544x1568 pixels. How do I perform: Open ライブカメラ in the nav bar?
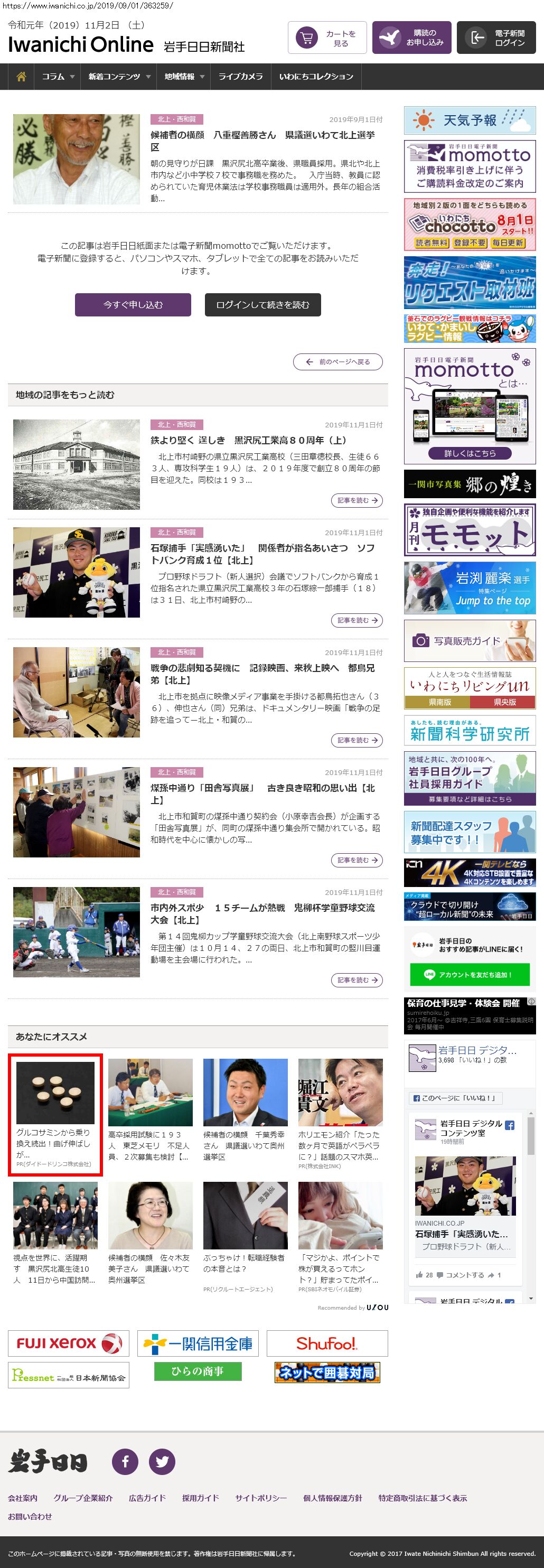click(241, 77)
